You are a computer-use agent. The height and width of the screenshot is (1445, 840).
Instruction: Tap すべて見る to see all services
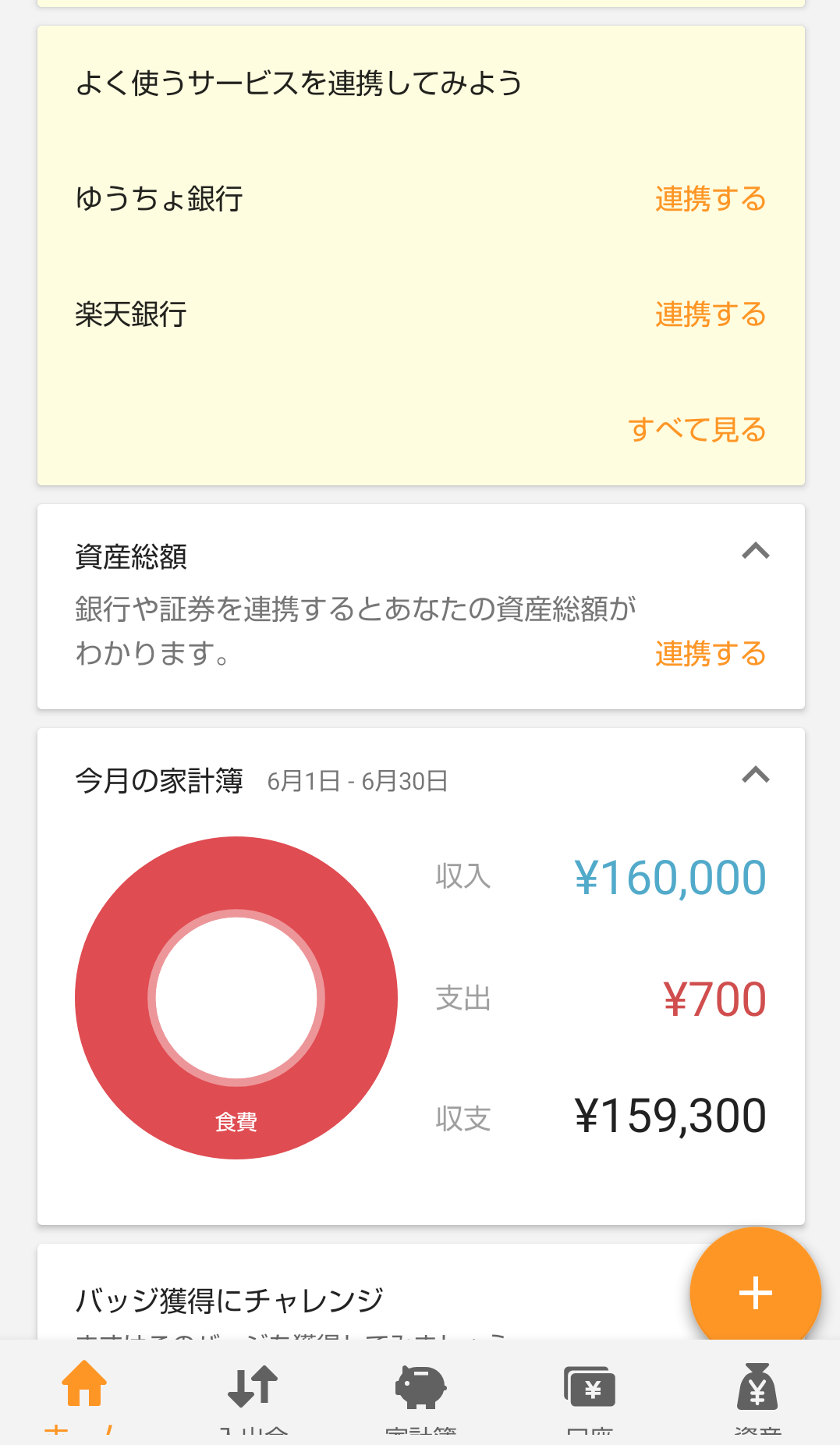pos(696,429)
